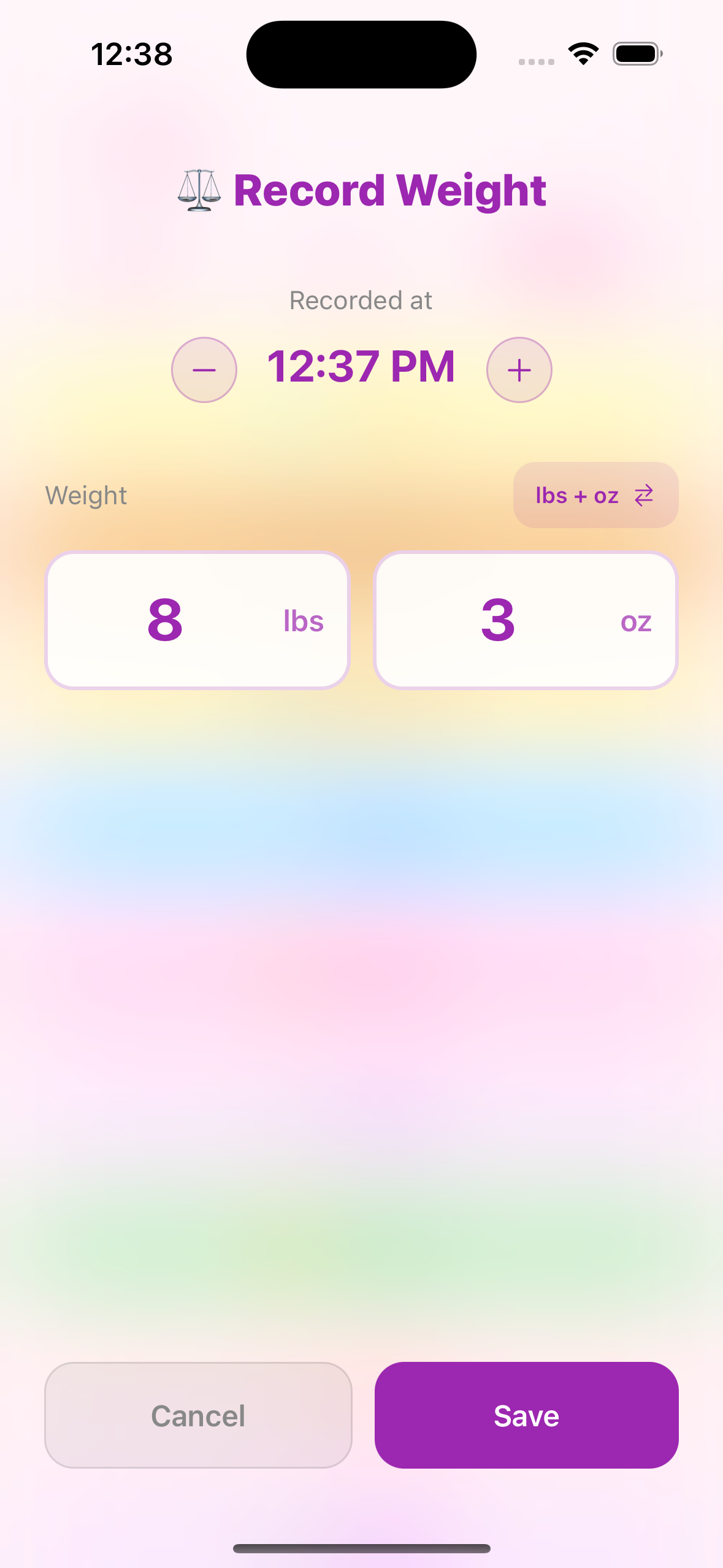The height and width of the screenshot is (1568, 723).
Task: Tap the clock showing 12:38 in status bar
Action: coord(131,54)
